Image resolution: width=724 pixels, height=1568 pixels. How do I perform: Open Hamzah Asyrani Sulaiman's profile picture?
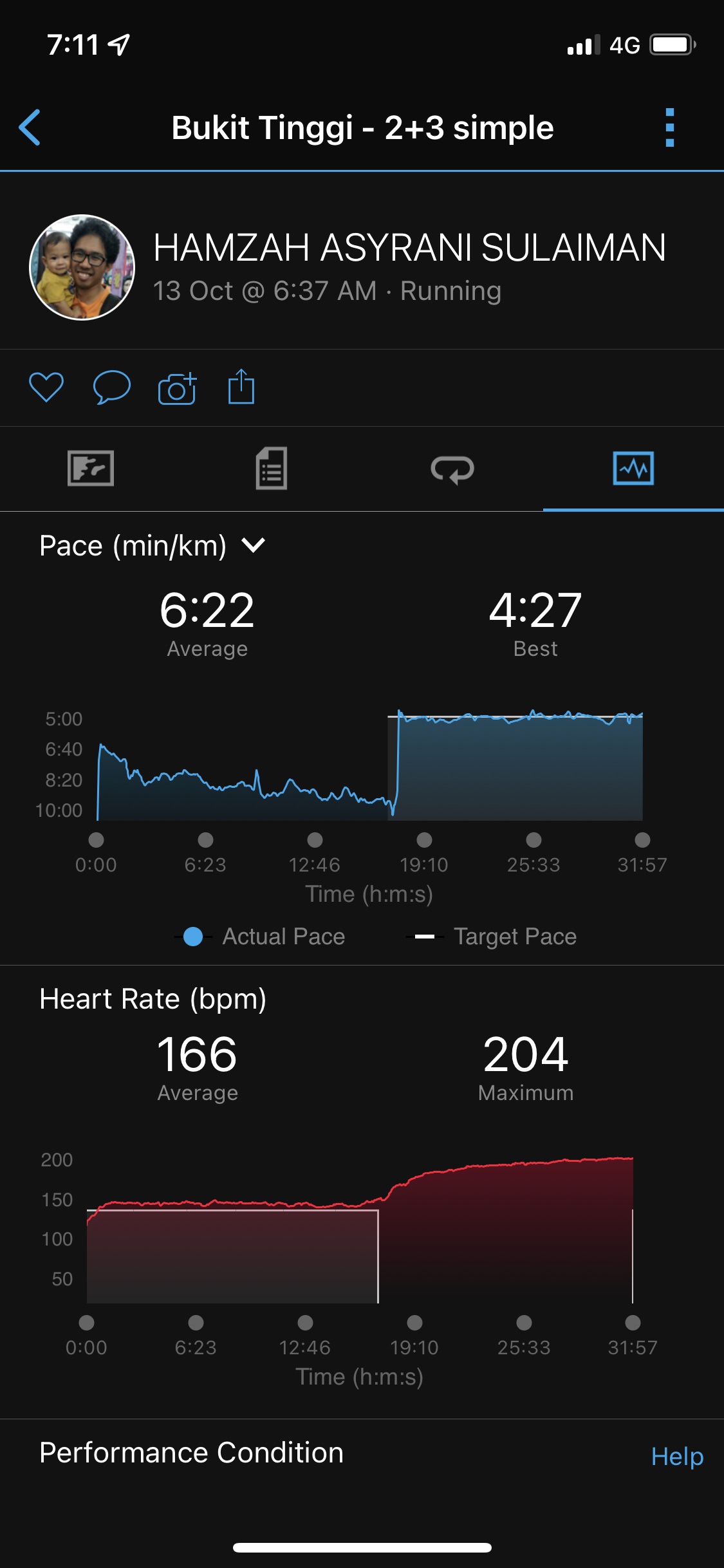pyautogui.click(x=82, y=267)
